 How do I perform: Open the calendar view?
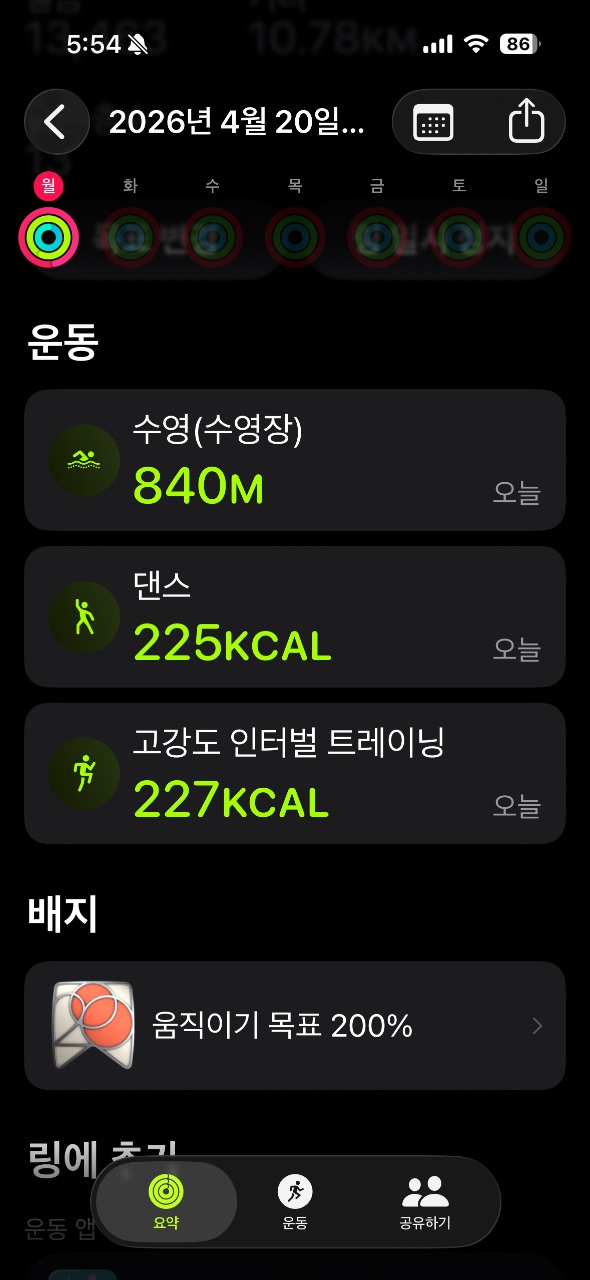pos(433,123)
